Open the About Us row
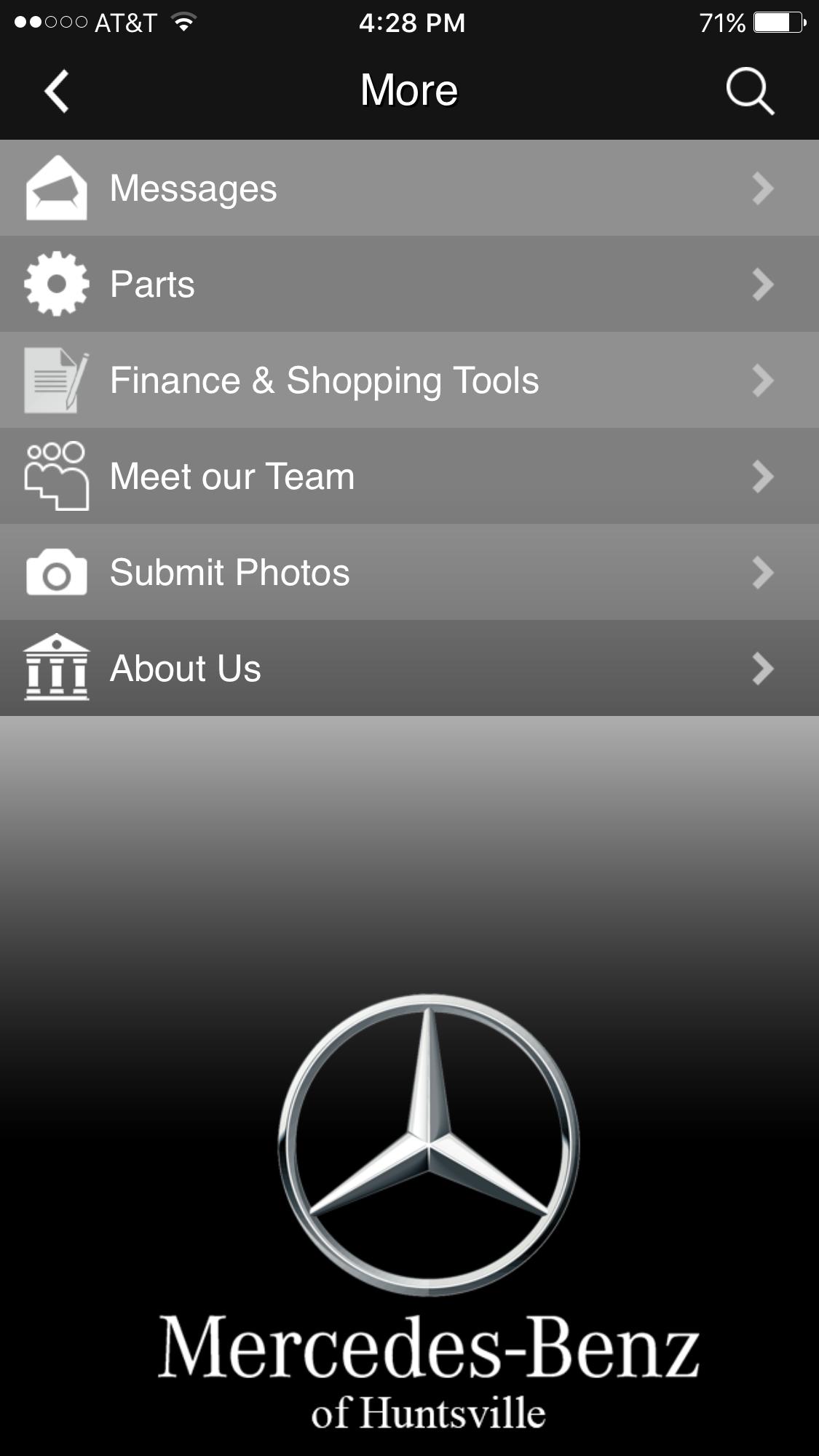The image size is (819, 1456). [409, 668]
